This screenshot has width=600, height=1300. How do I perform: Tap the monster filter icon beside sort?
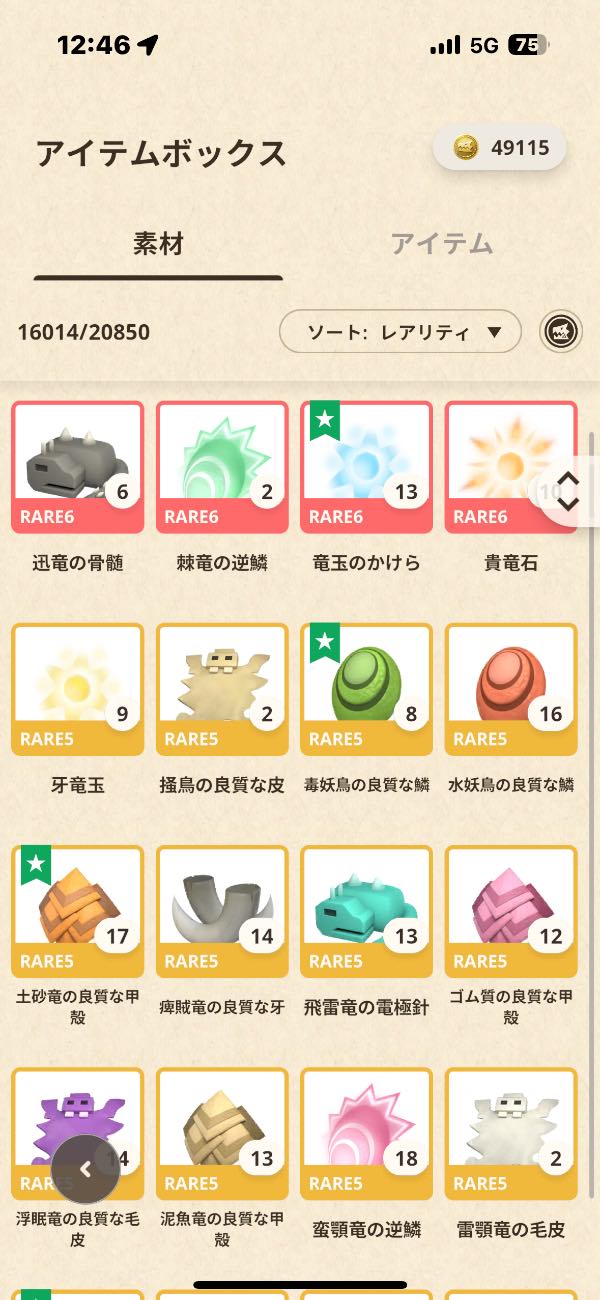562,332
